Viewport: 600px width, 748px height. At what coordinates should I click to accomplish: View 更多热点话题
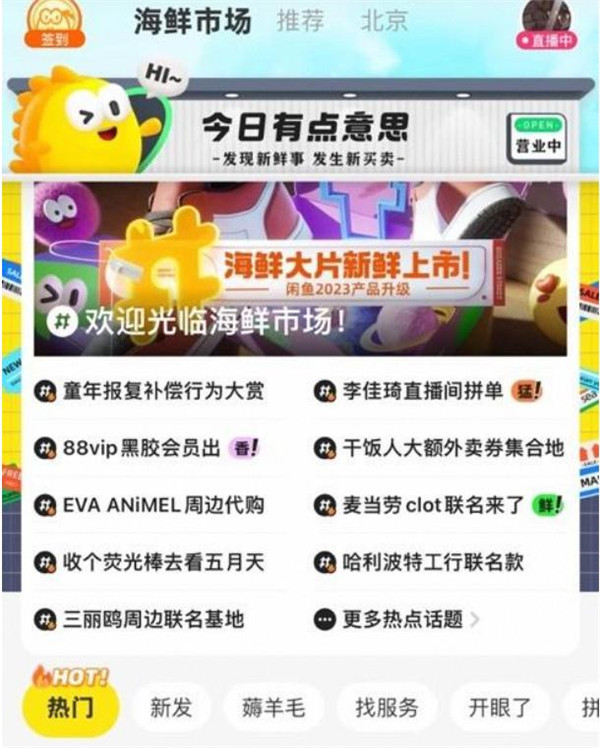(400, 619)
